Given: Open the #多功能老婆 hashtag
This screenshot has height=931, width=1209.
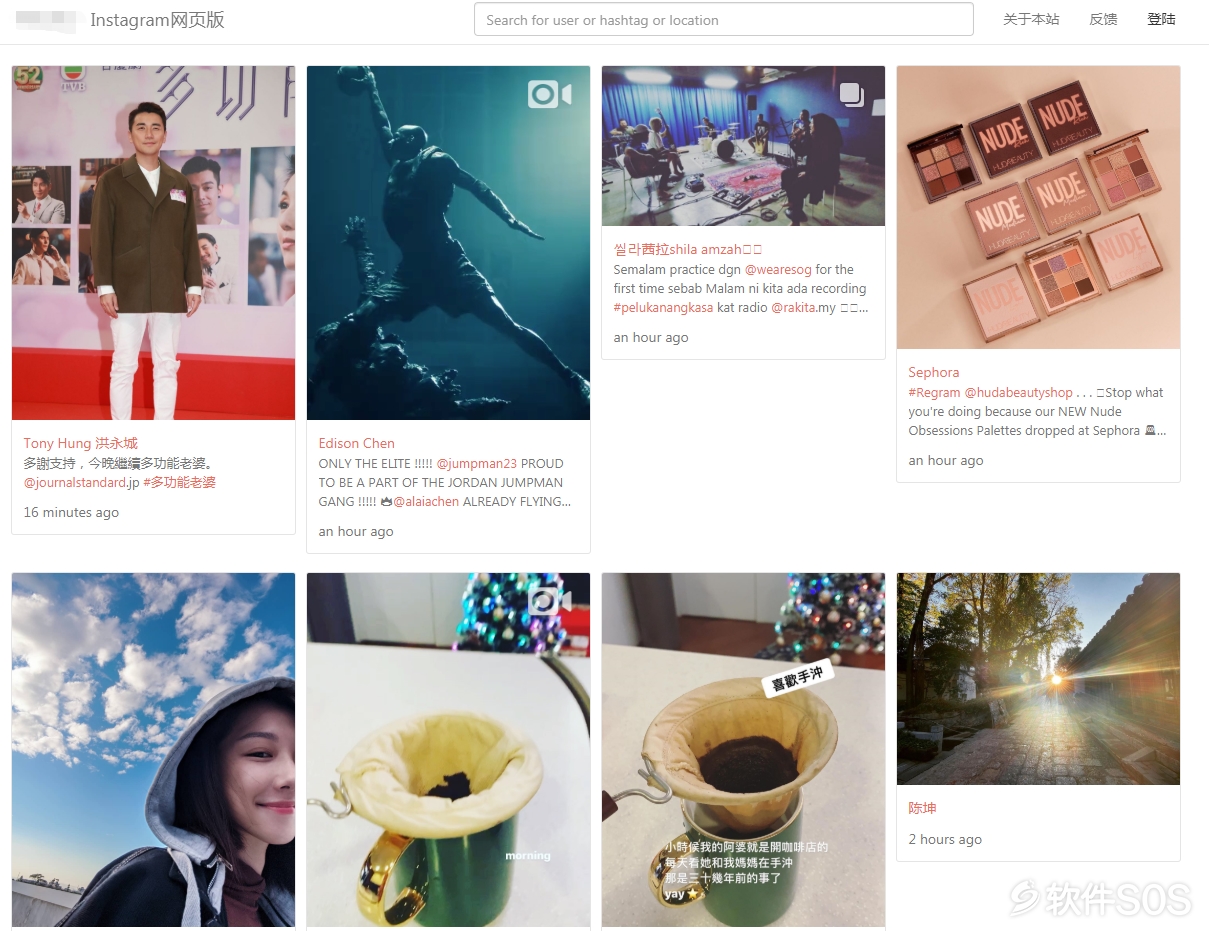Looking at the screenshot, I should tap(179, 482).
